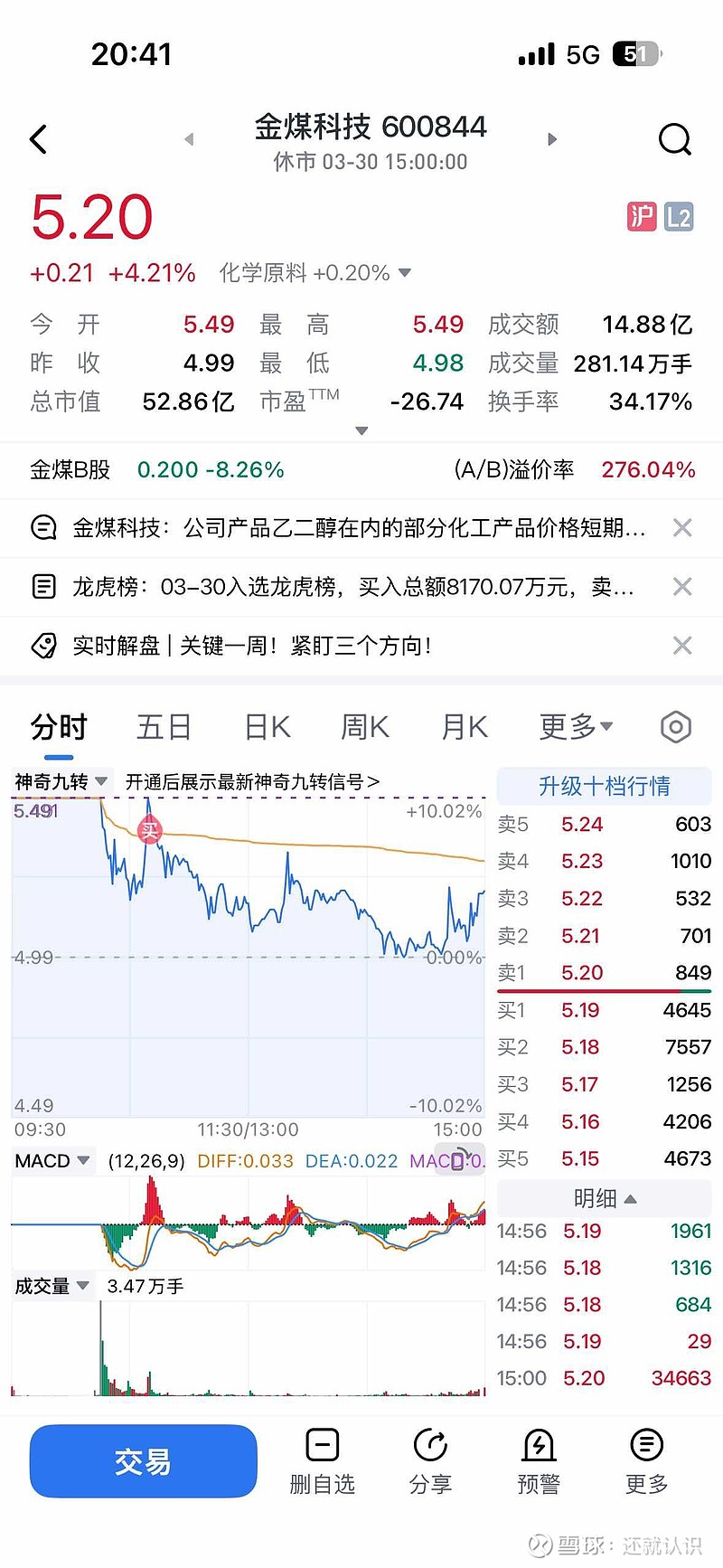Click the 升级十档行情 upgrade link

(604, 786)
